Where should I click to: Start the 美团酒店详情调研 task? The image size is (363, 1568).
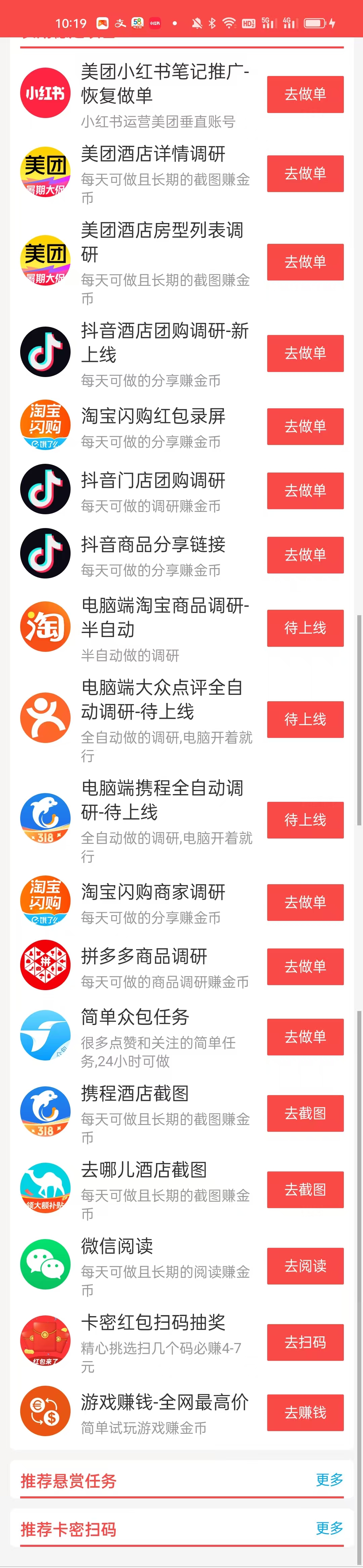[x=305, y=174]
